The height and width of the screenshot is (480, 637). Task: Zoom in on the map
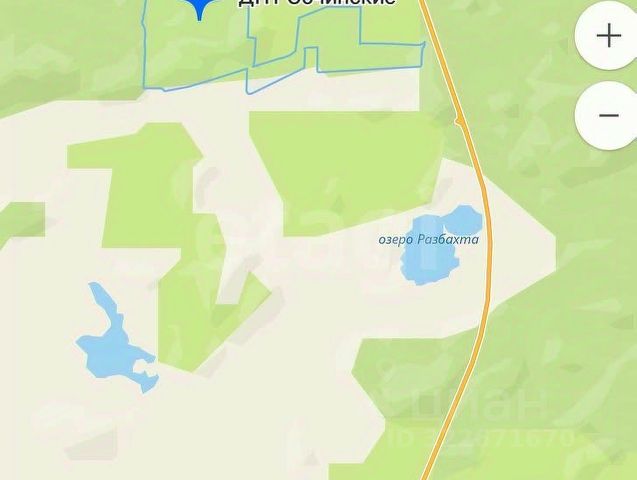click(608, 36)
